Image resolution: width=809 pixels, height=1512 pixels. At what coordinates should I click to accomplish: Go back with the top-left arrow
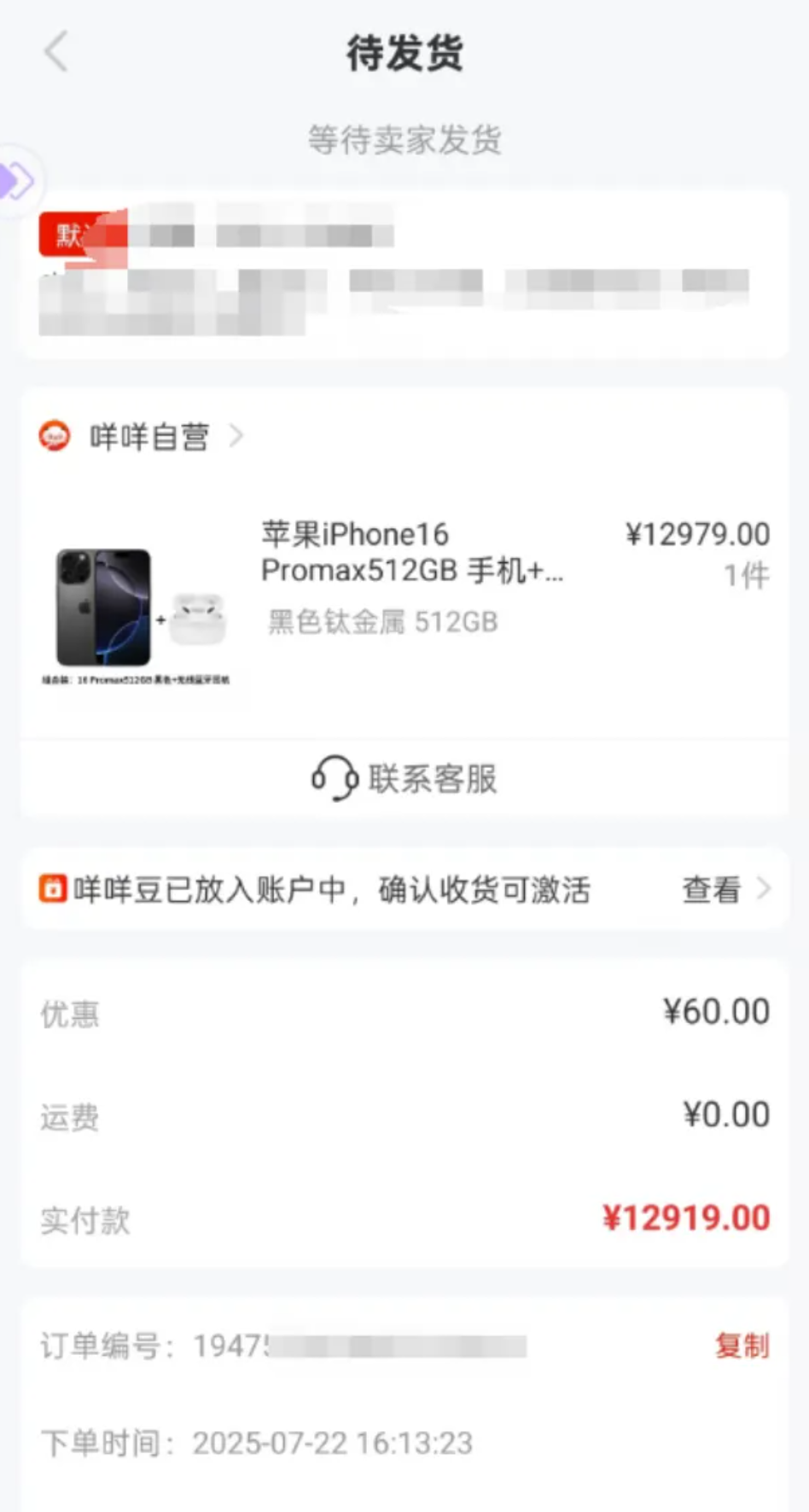click(x=56, y=53)
